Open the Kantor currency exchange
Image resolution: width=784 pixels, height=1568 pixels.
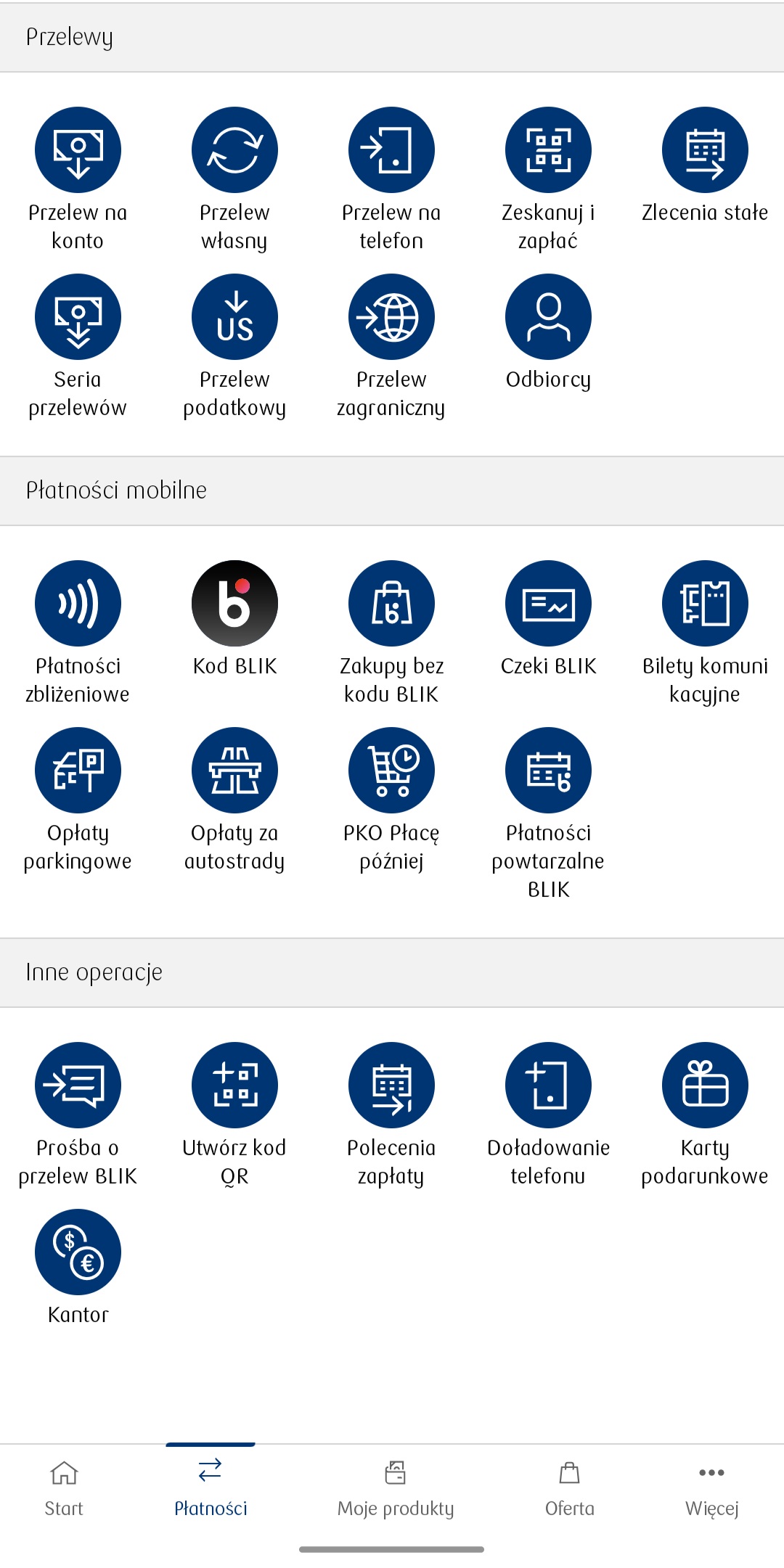pos(78,1252)
